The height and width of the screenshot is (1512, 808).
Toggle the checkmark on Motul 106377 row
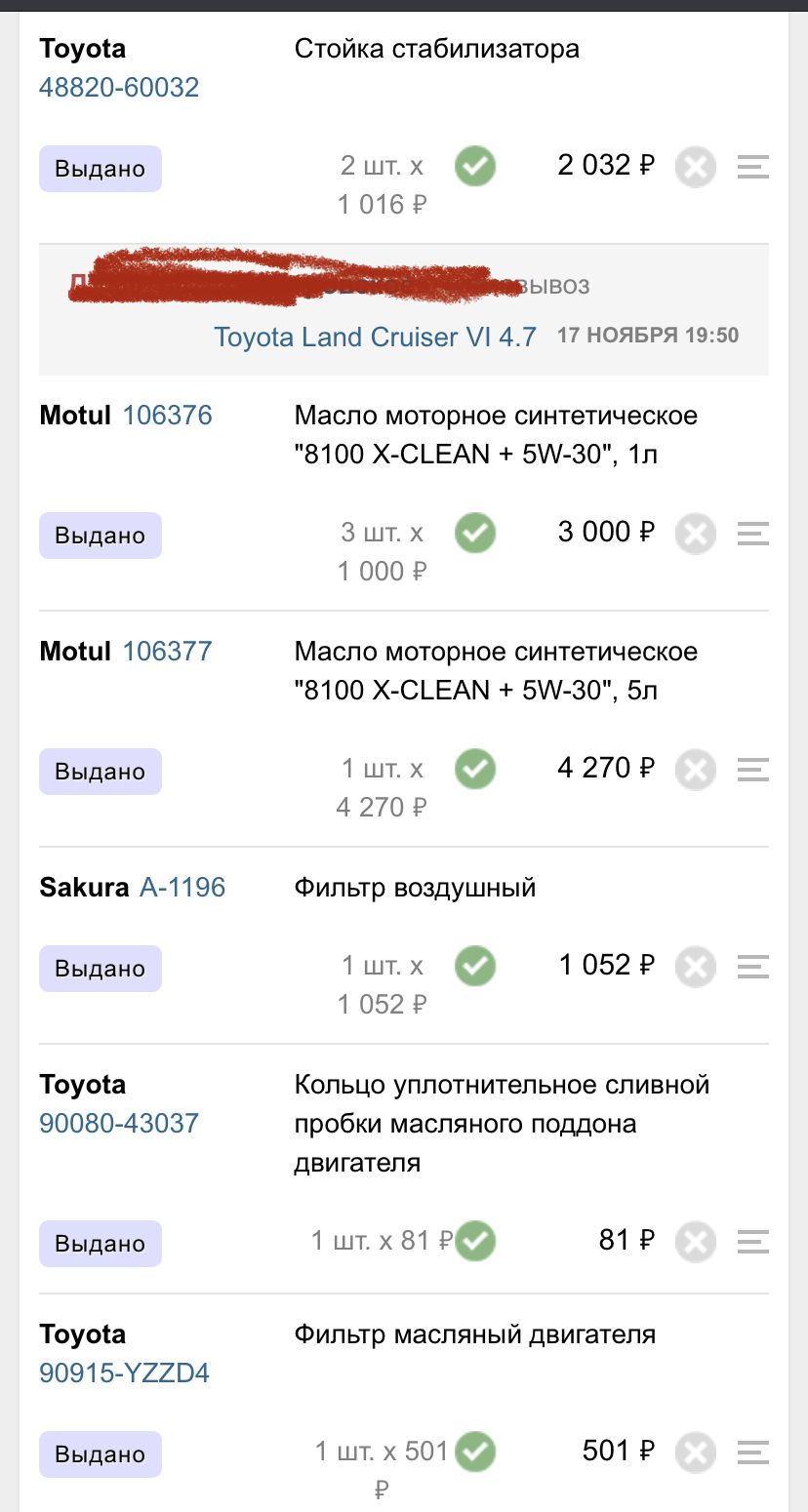[x=474, y=769]
